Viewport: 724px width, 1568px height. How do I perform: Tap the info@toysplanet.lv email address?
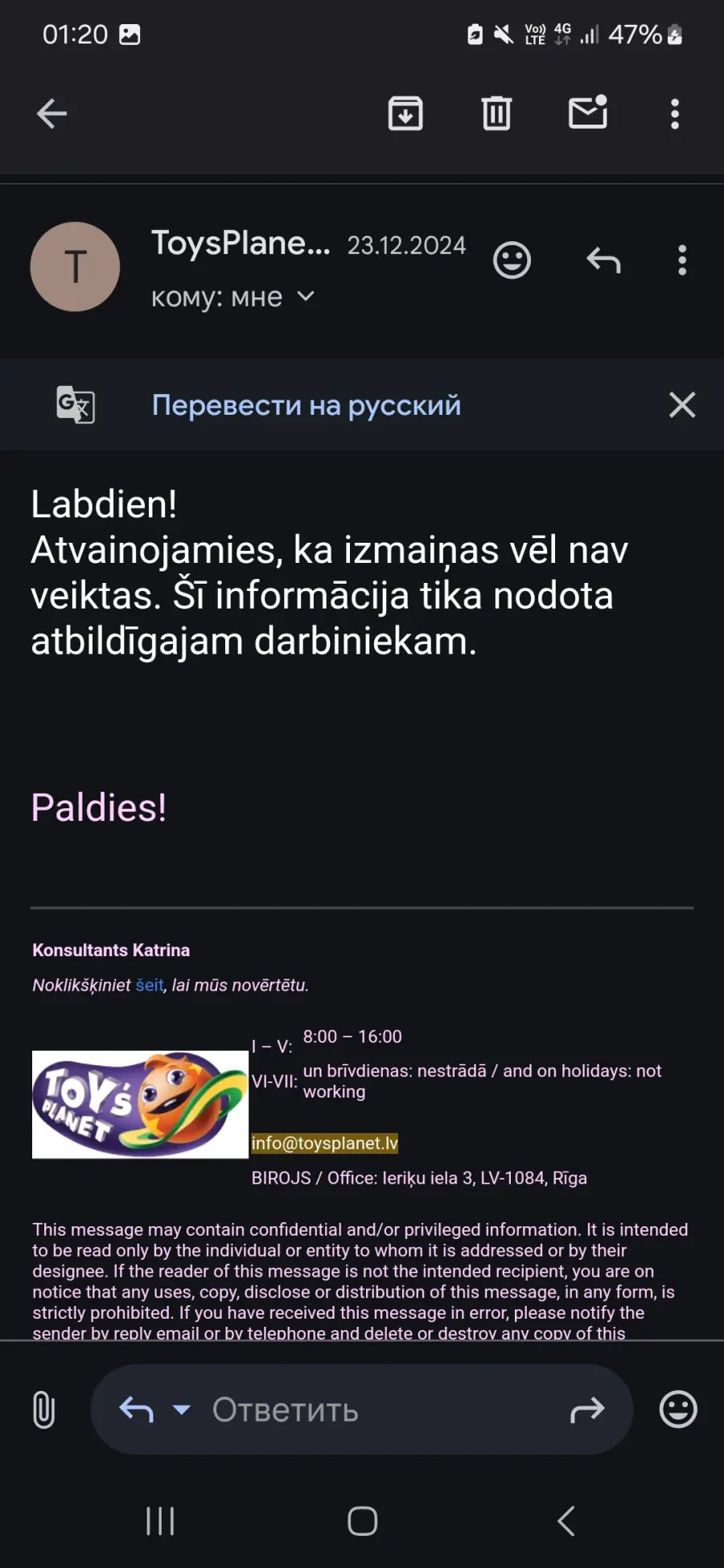(x=324, y=1143)
